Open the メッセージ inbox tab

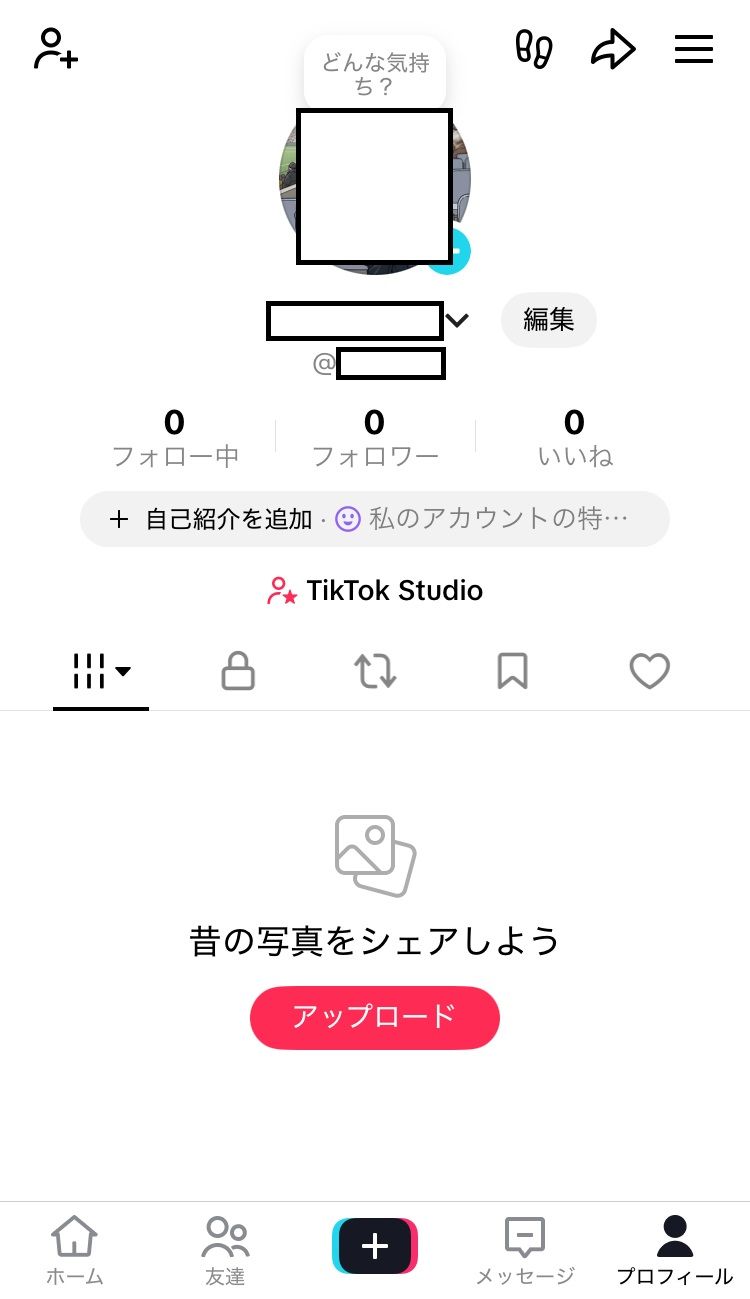click(525, 1250)
